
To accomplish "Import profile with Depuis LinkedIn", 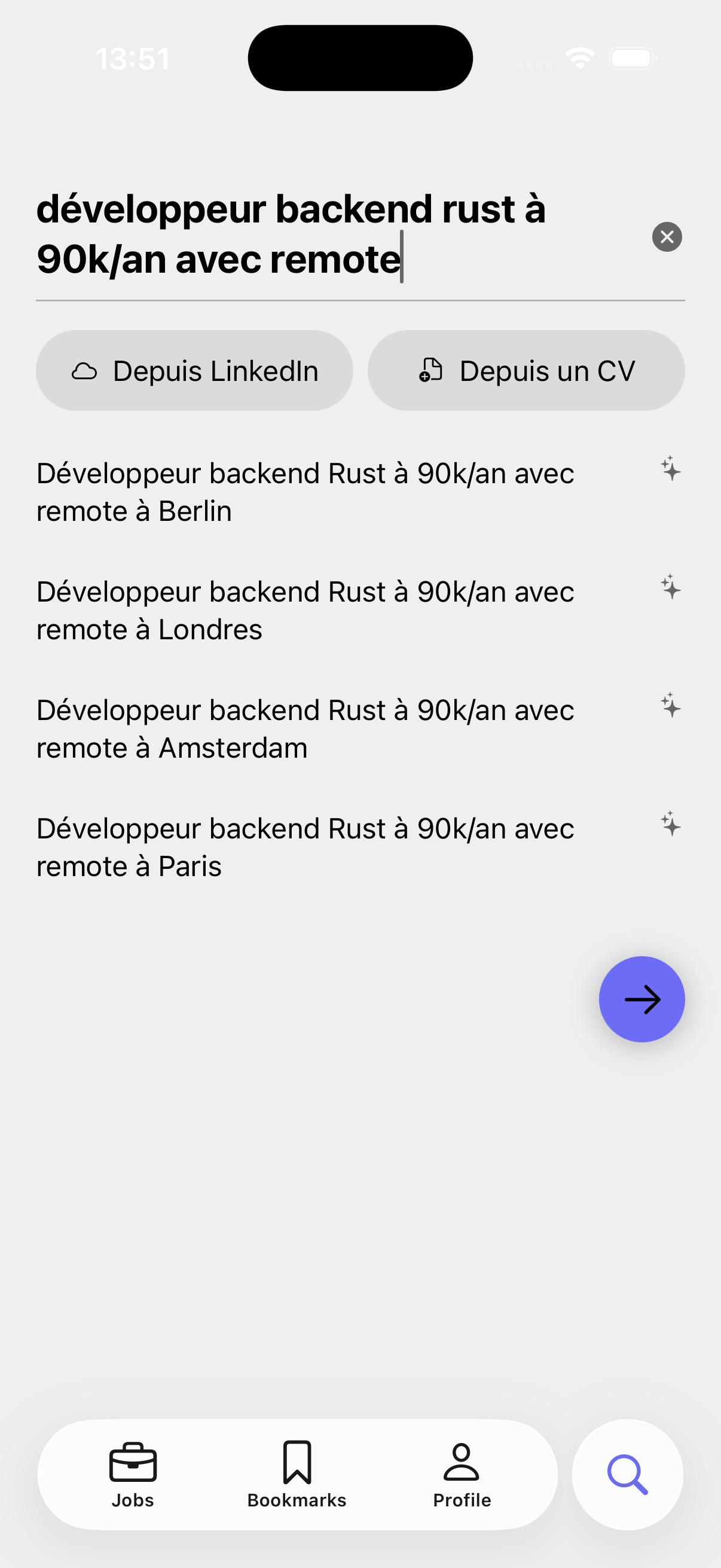I will point(195,371).
